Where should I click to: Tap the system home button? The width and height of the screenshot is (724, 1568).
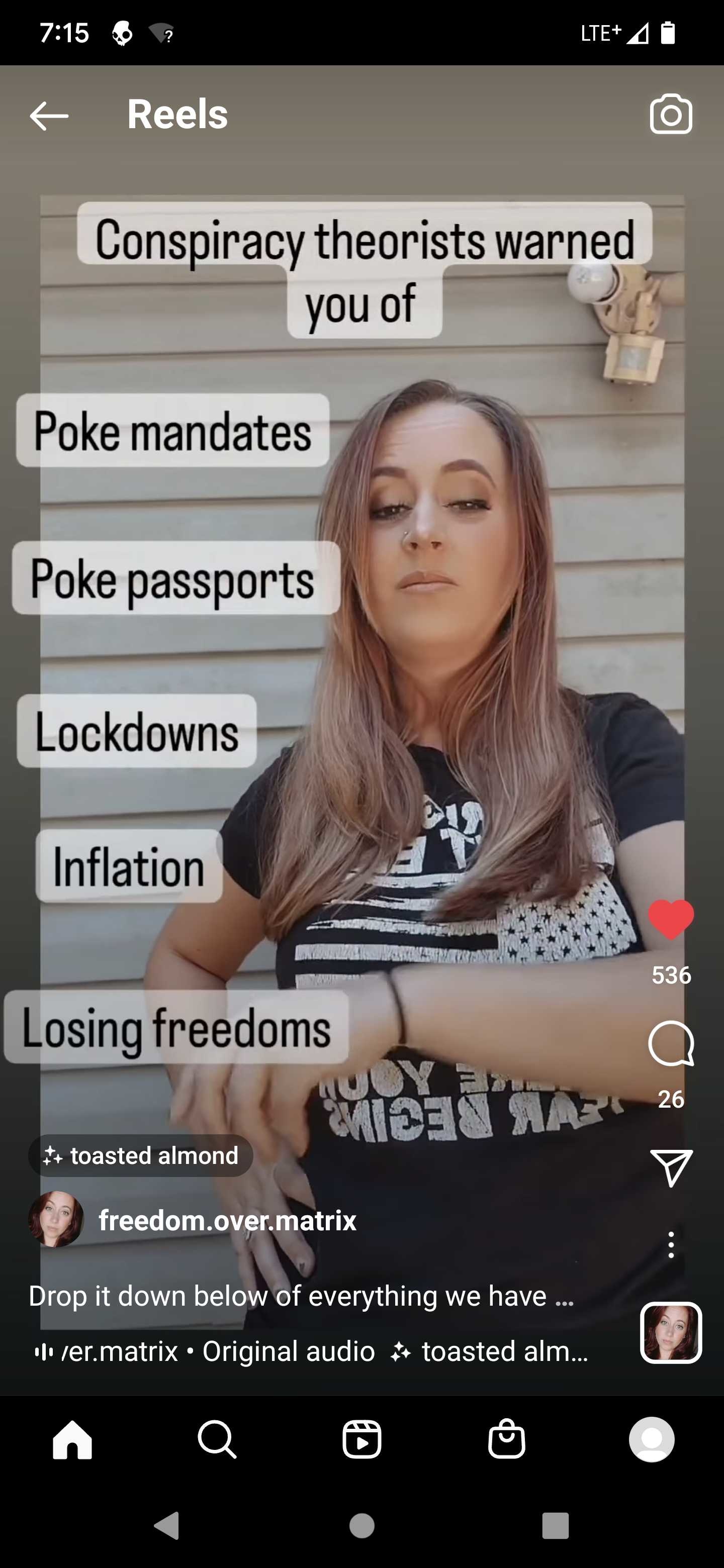[x=361, y=1525]
